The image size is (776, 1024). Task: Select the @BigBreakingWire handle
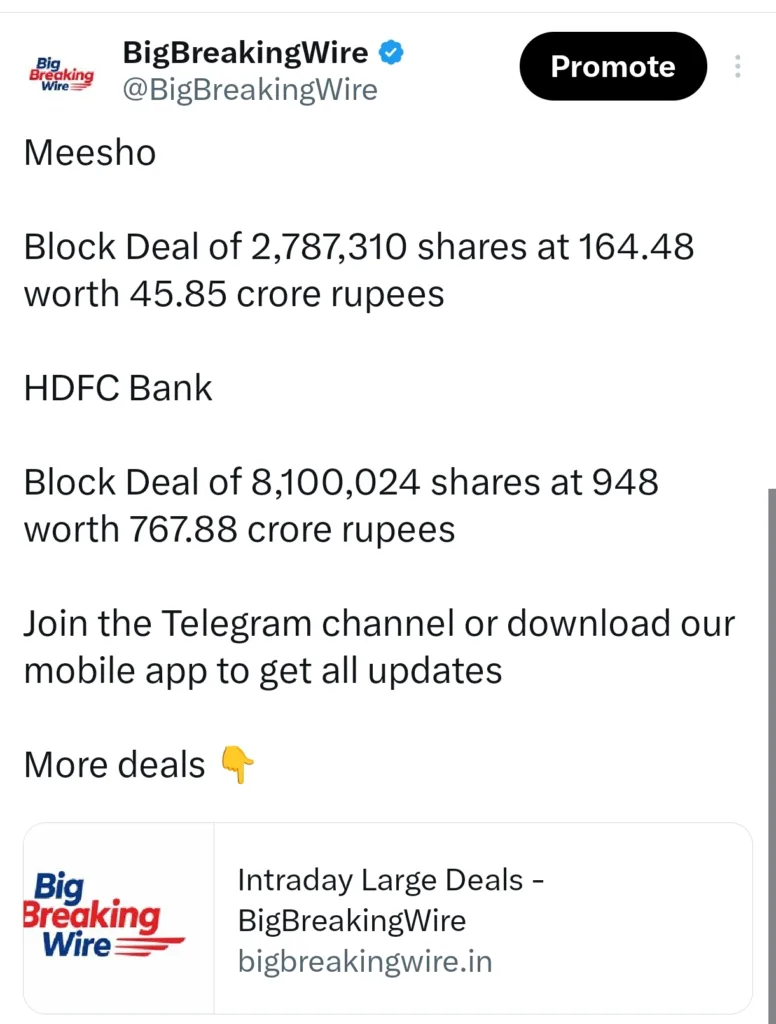tap(250, 90)
